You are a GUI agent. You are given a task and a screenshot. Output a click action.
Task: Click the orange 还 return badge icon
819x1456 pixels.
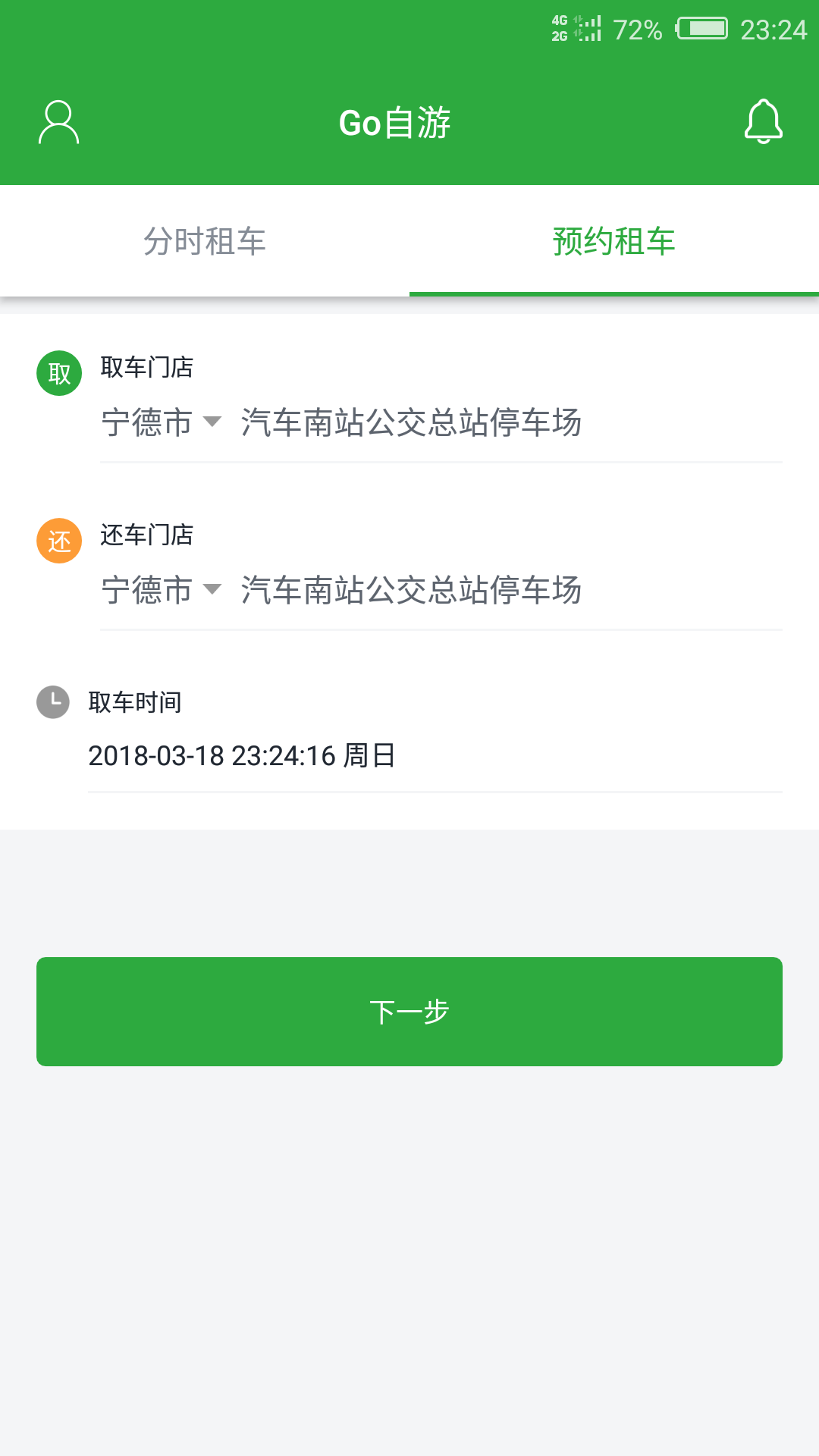point(58,540)
